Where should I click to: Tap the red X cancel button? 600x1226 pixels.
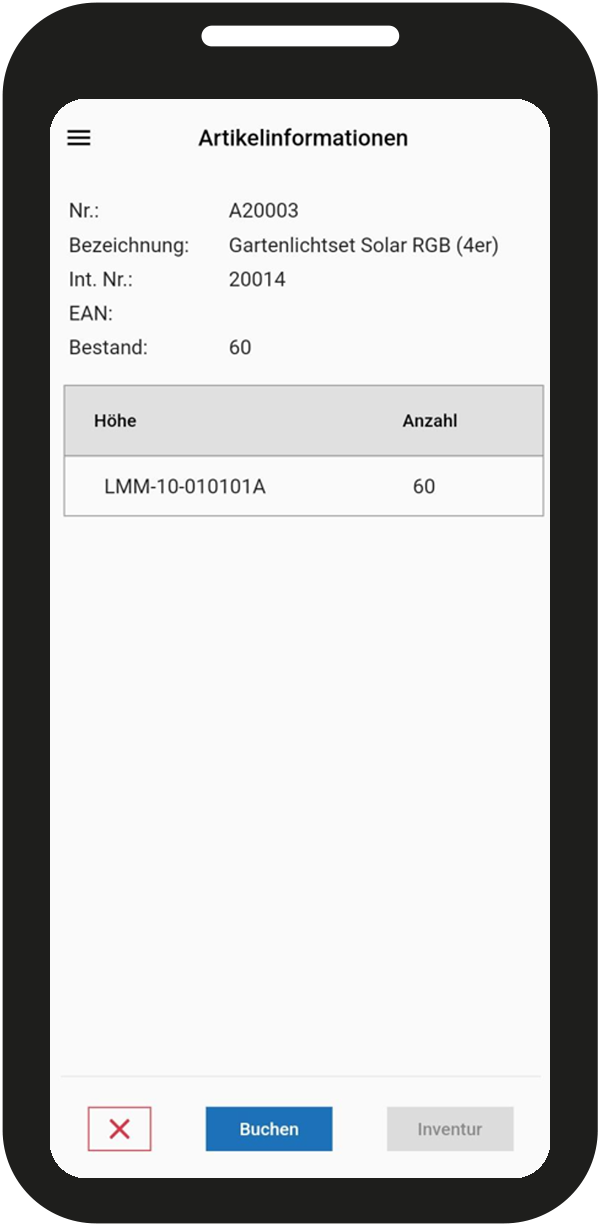pos(120,1129)
